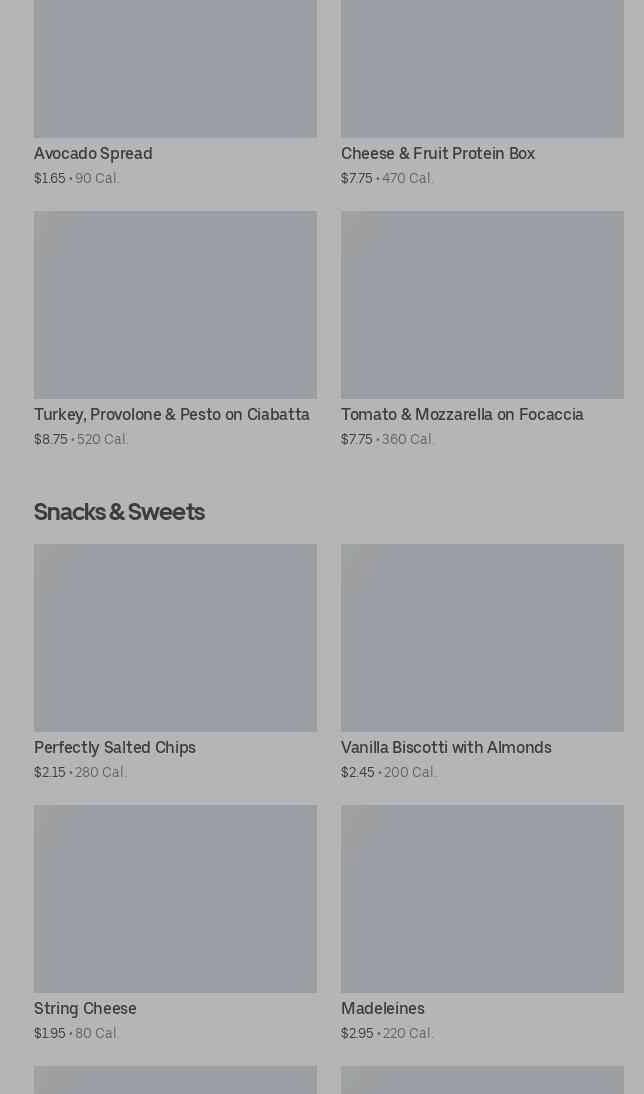View the Madeleines item
The height and width of the screenshot is (1094, 644).
coord(482,922)
